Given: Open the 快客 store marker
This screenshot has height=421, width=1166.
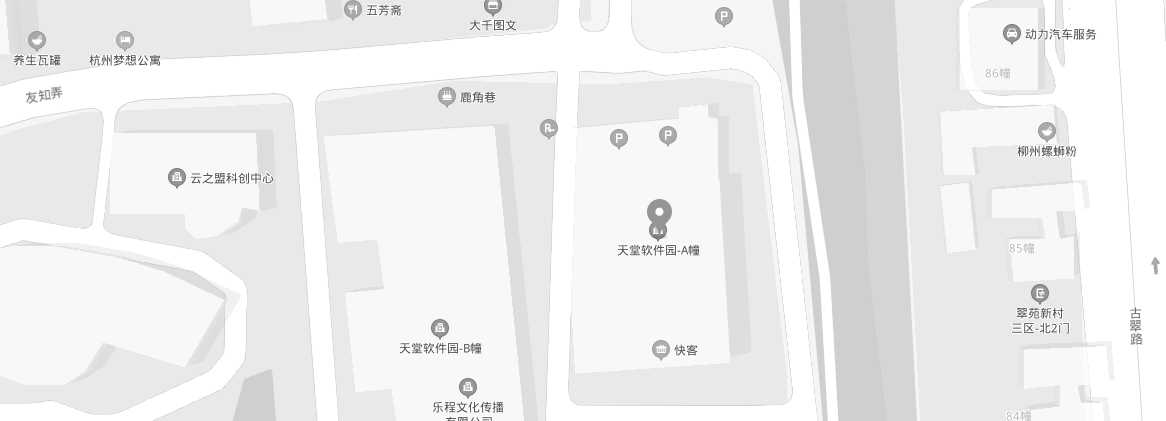Looking at the screenshot, I should tap(660, 349).
